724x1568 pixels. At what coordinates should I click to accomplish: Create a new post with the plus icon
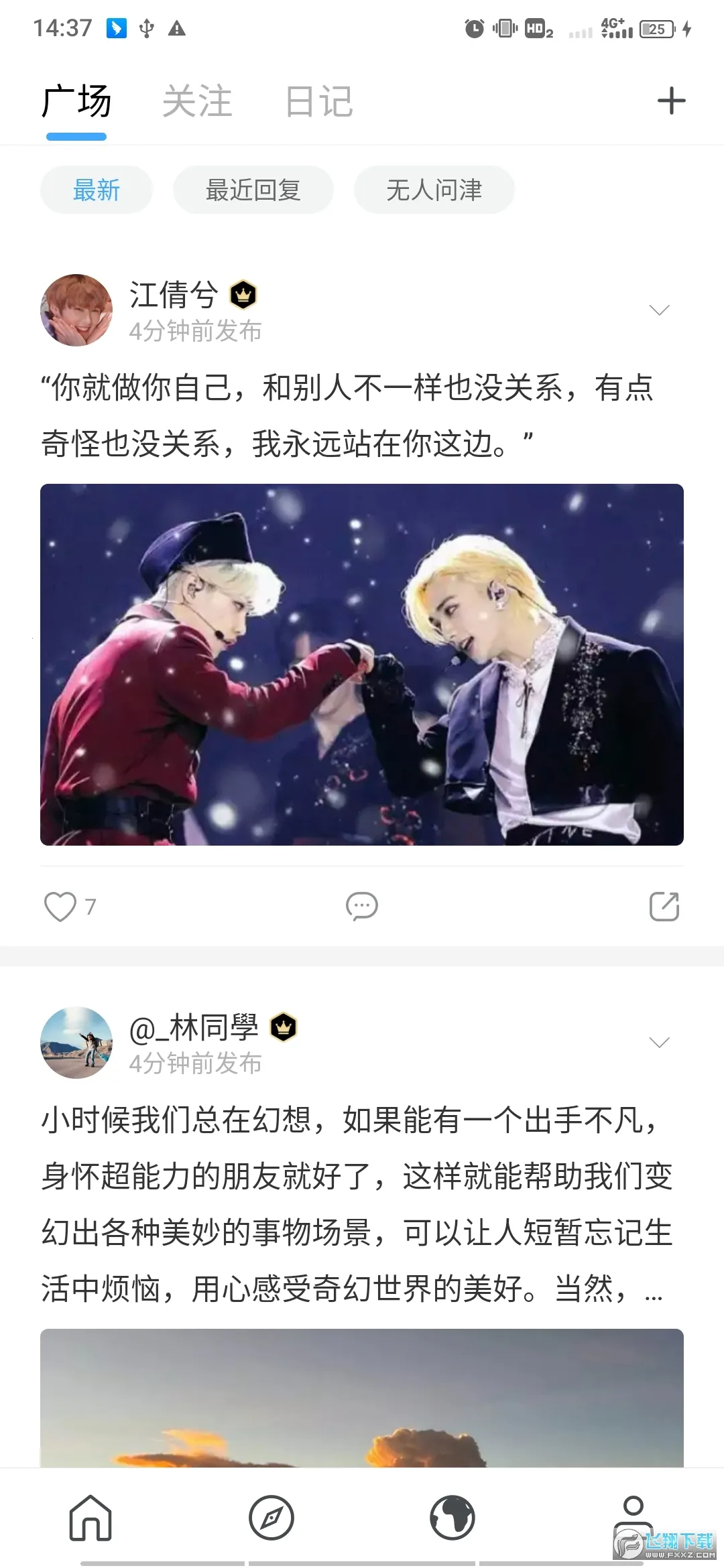pos(671,101)
